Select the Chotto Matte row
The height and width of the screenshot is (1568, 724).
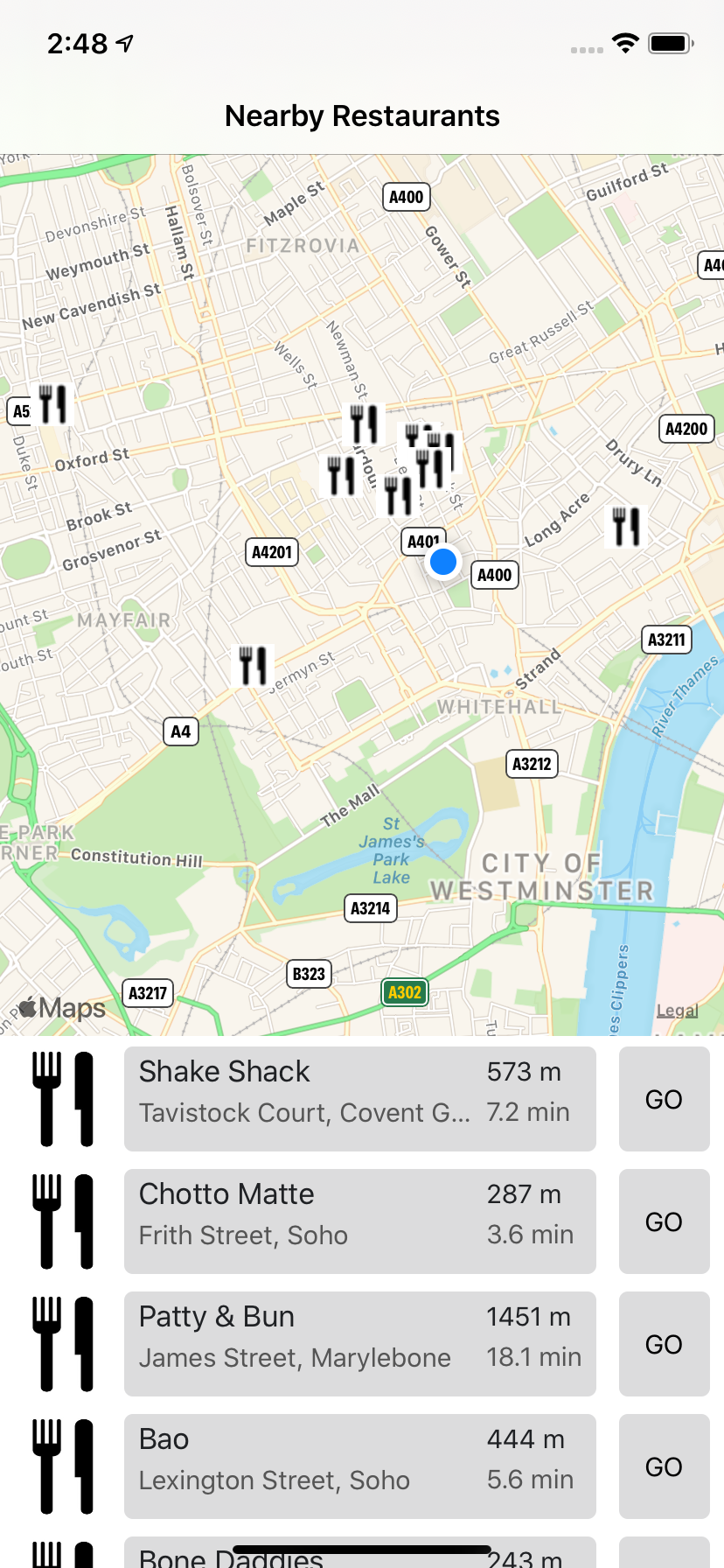click(x=359, y=1221)
